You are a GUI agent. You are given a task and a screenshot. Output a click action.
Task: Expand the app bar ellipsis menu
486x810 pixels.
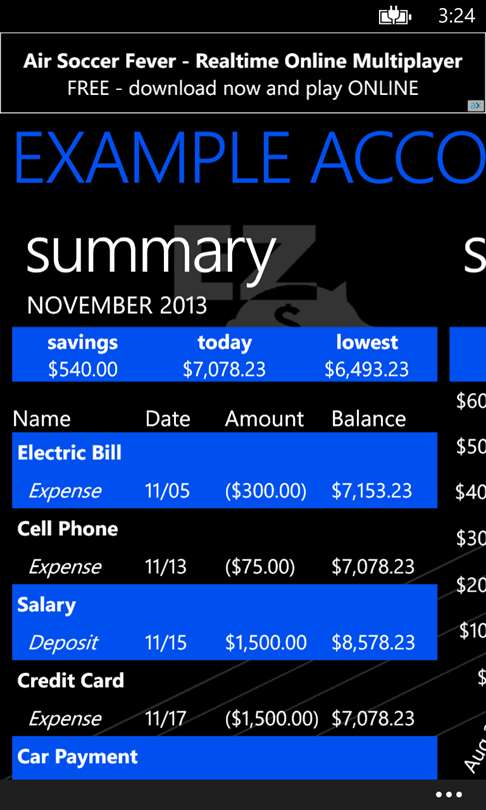[449, 795]
